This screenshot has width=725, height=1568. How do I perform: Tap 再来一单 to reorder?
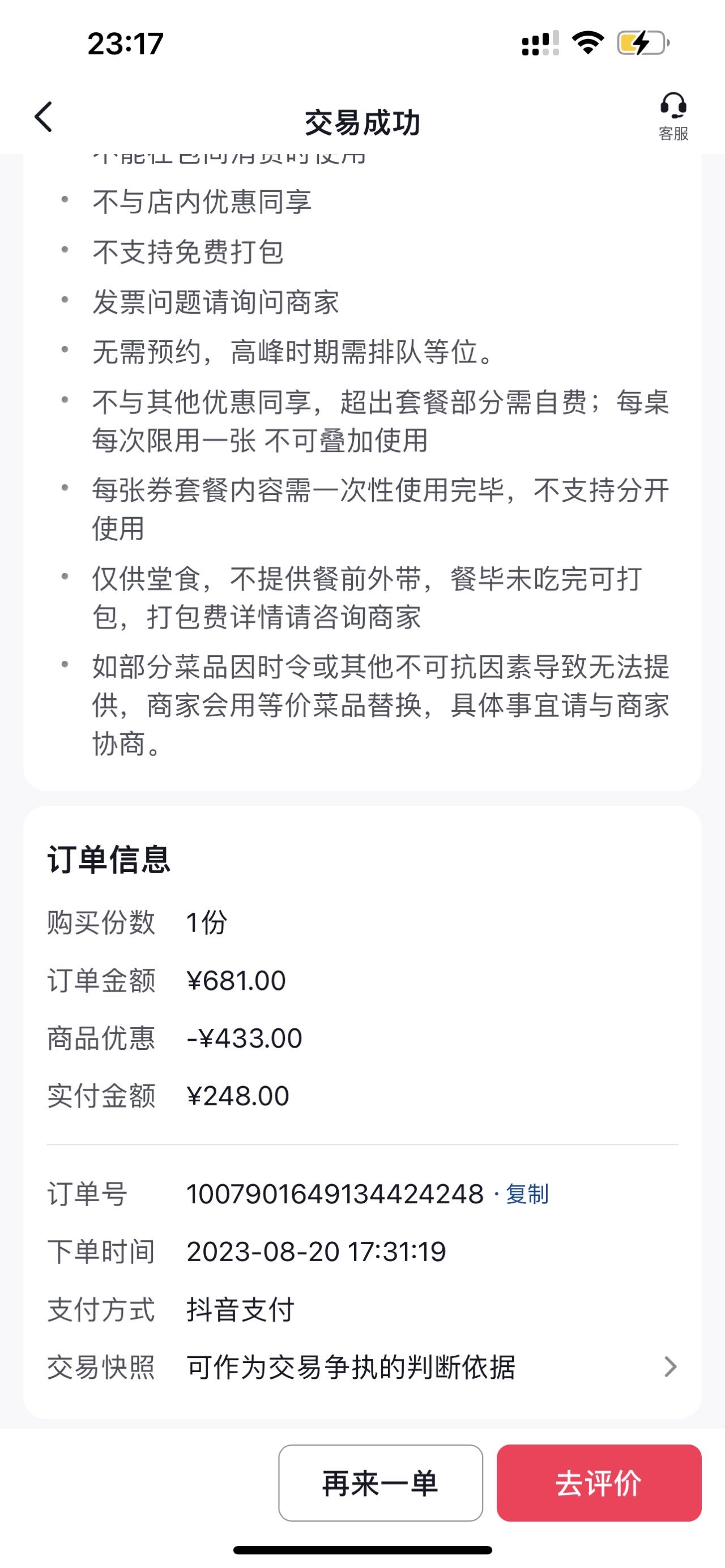(x=381, y=1483)
